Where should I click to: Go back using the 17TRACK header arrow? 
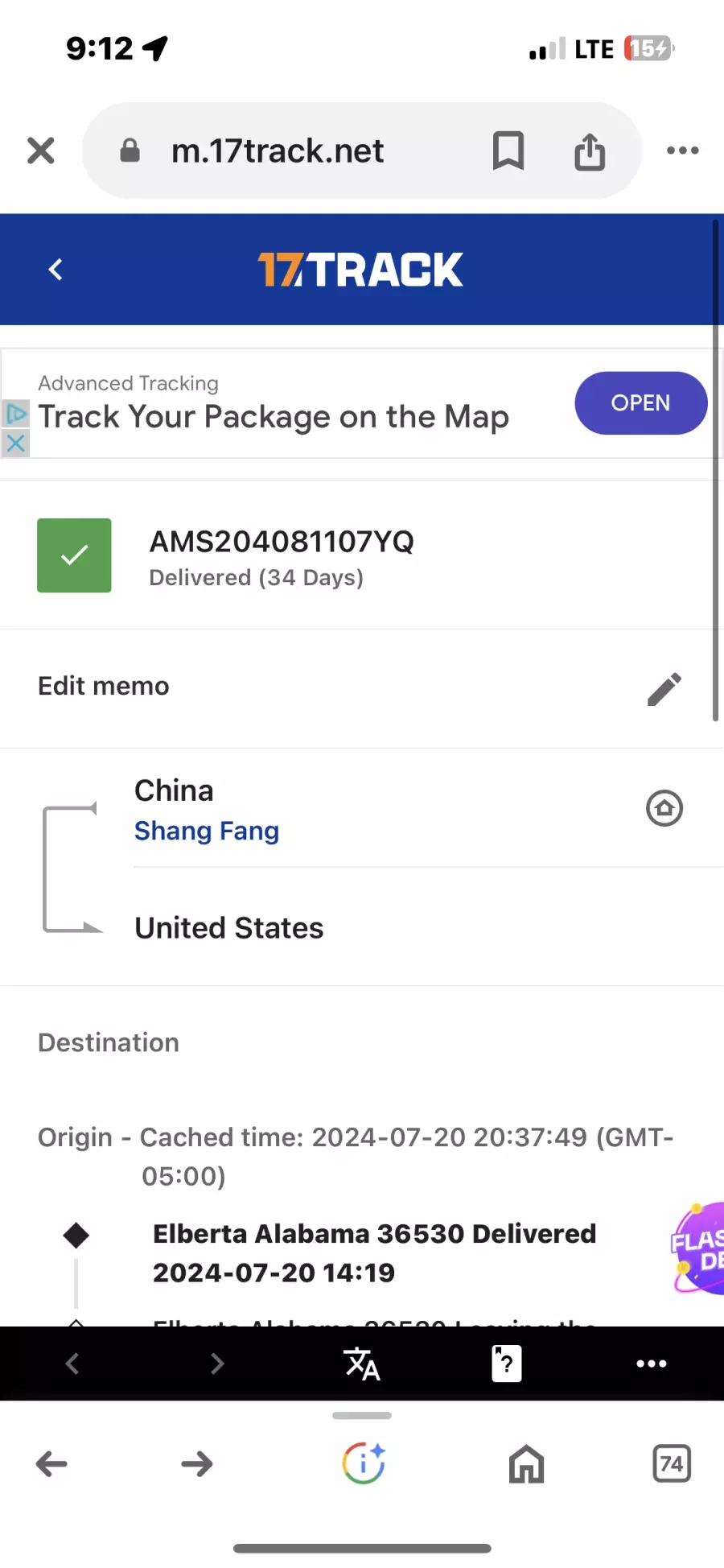(56, 270)
